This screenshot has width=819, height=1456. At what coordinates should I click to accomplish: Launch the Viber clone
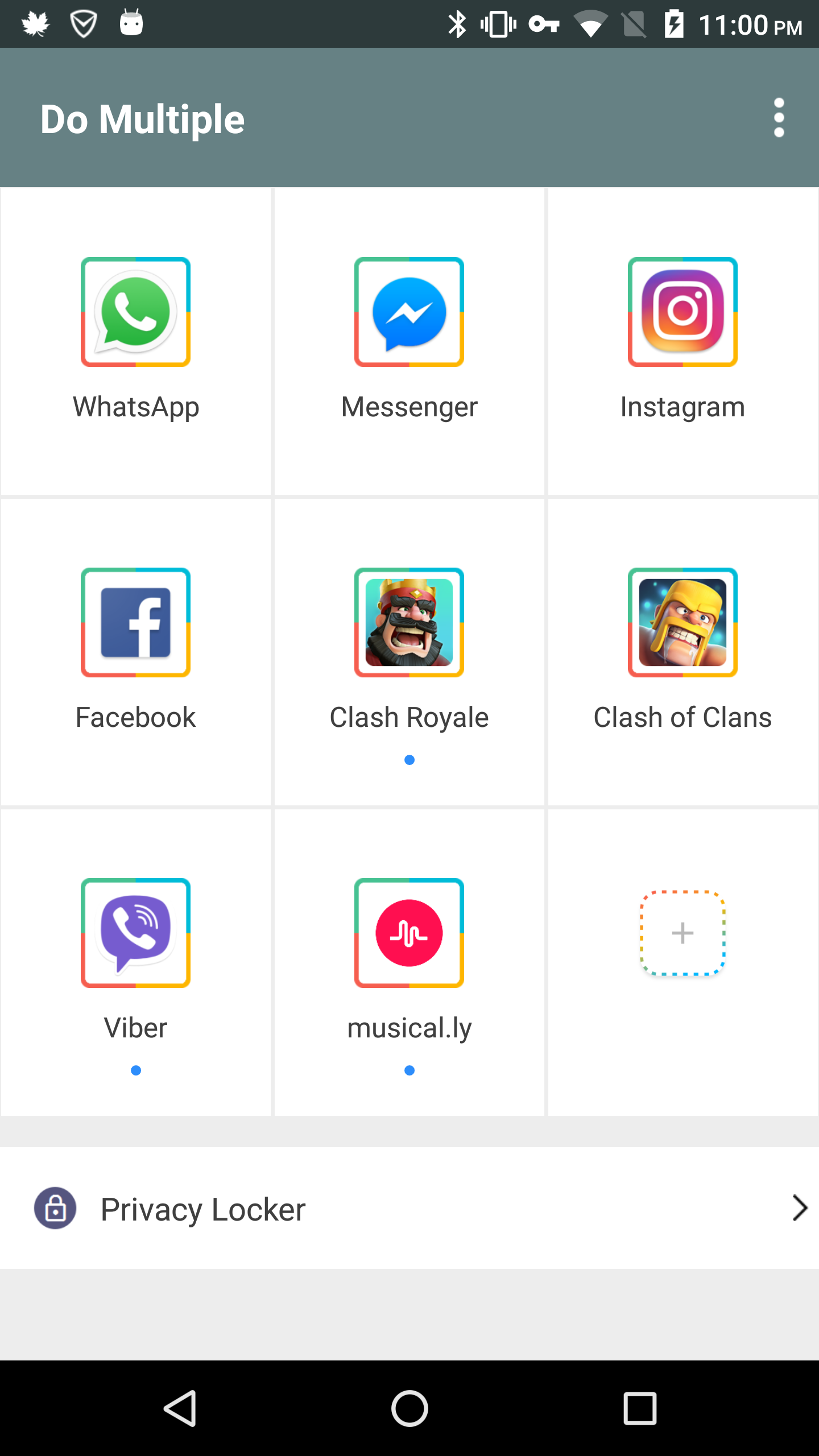136,962
